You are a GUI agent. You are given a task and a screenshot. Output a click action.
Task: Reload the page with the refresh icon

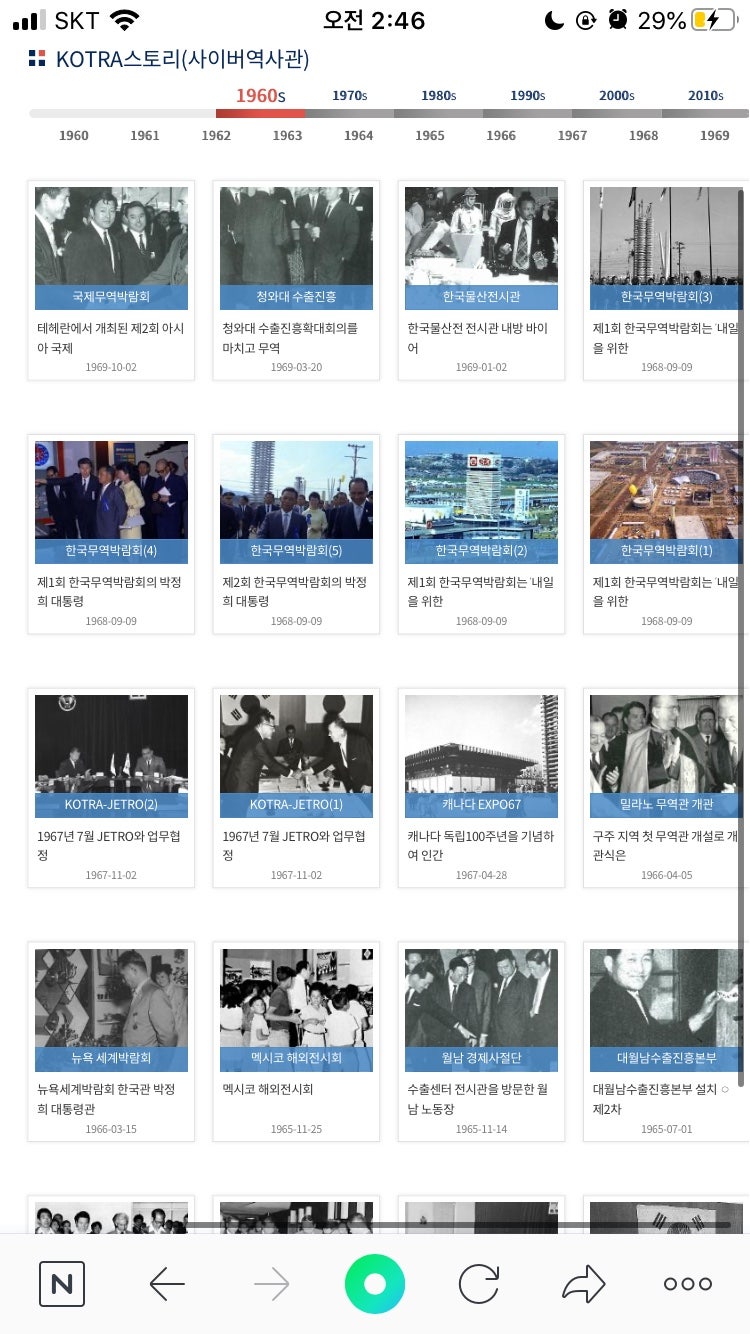click(x=478, y=1284)
